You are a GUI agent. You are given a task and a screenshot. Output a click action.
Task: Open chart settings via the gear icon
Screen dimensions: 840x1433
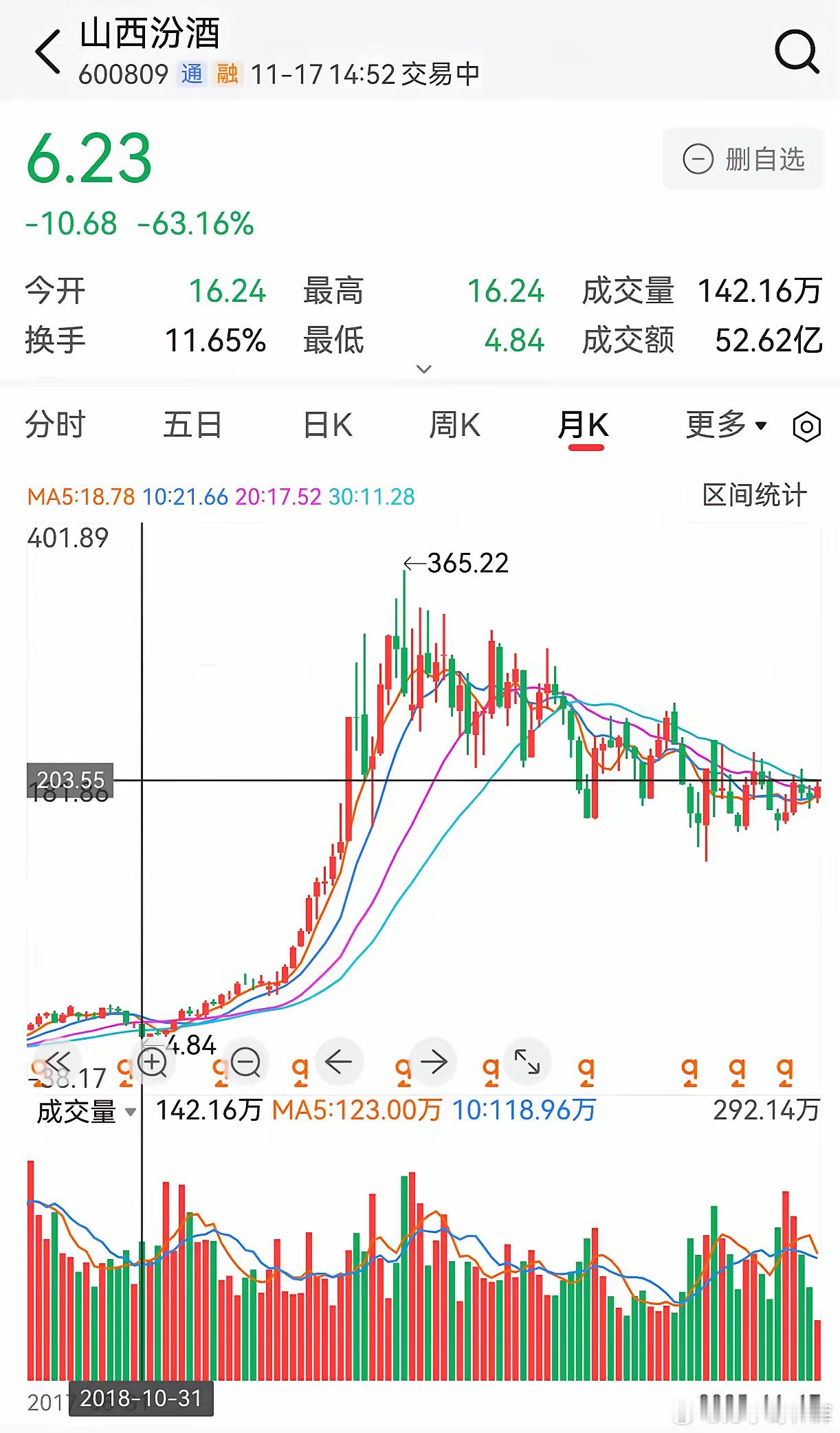point(804,426)
